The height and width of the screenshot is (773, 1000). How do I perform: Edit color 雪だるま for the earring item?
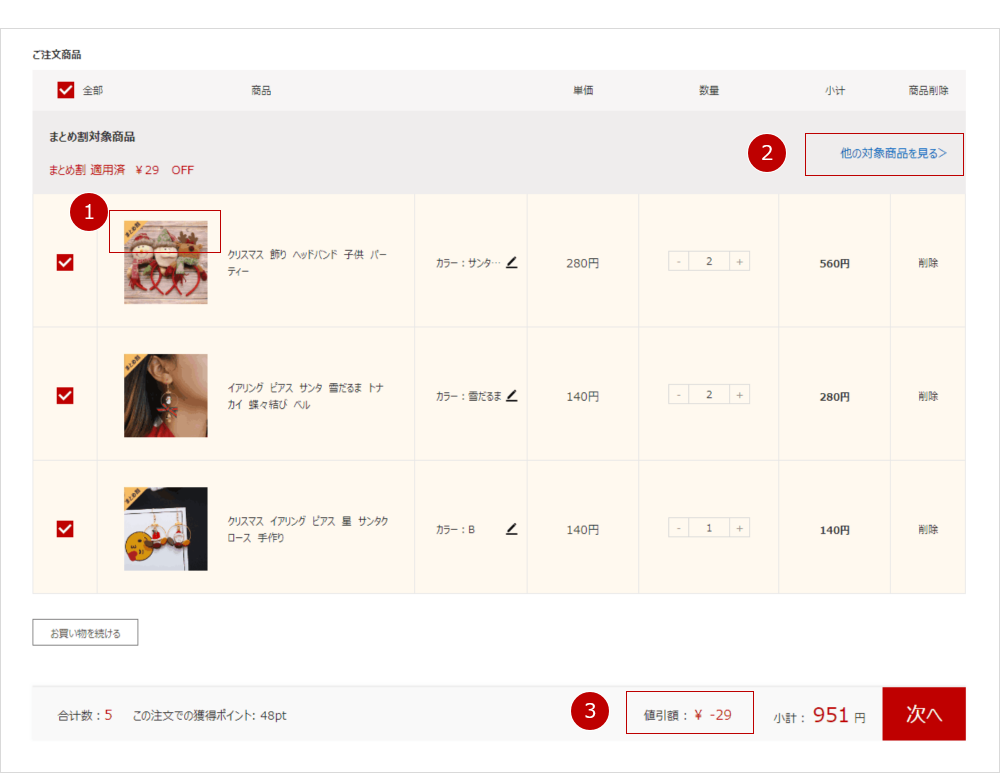(x=512, y=395)
